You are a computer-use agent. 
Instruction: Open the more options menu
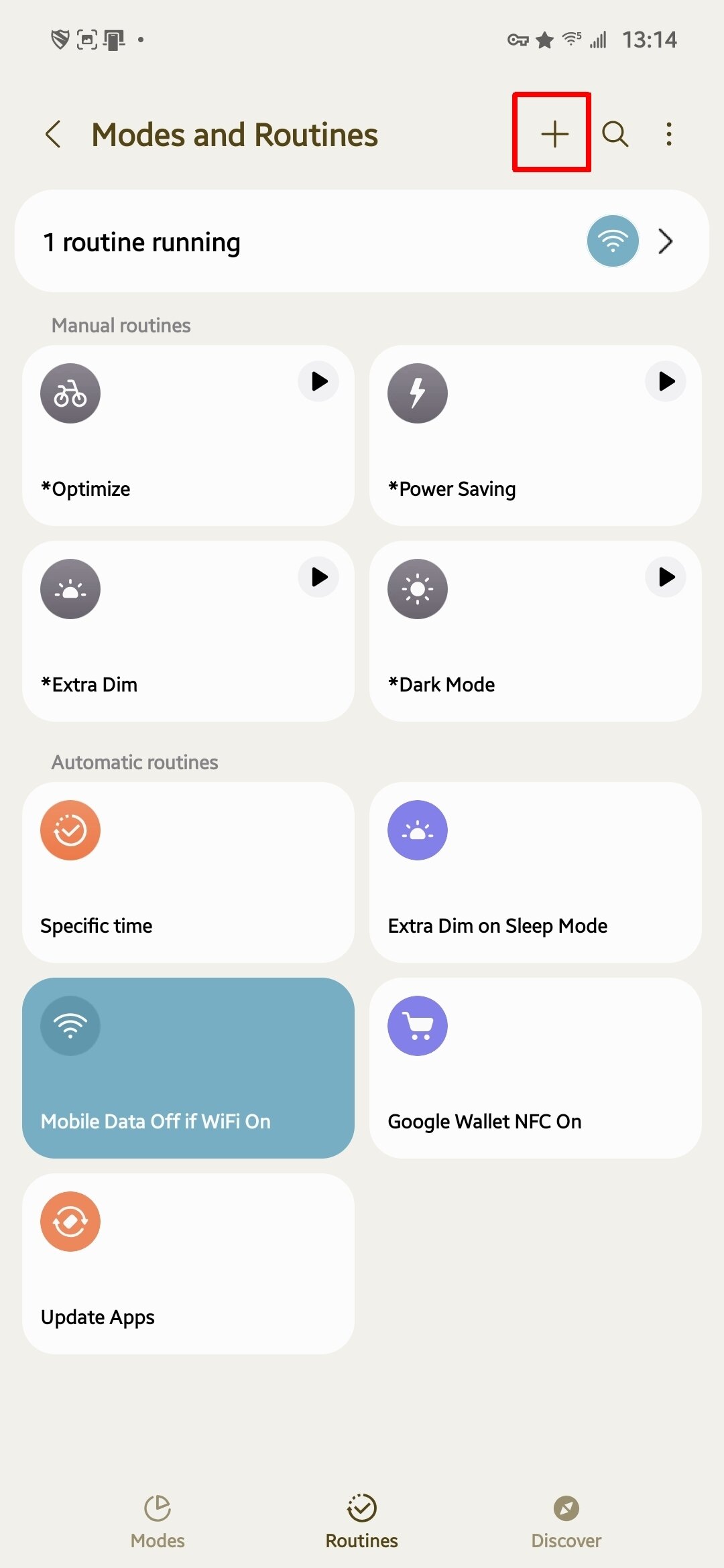(668, 134)
